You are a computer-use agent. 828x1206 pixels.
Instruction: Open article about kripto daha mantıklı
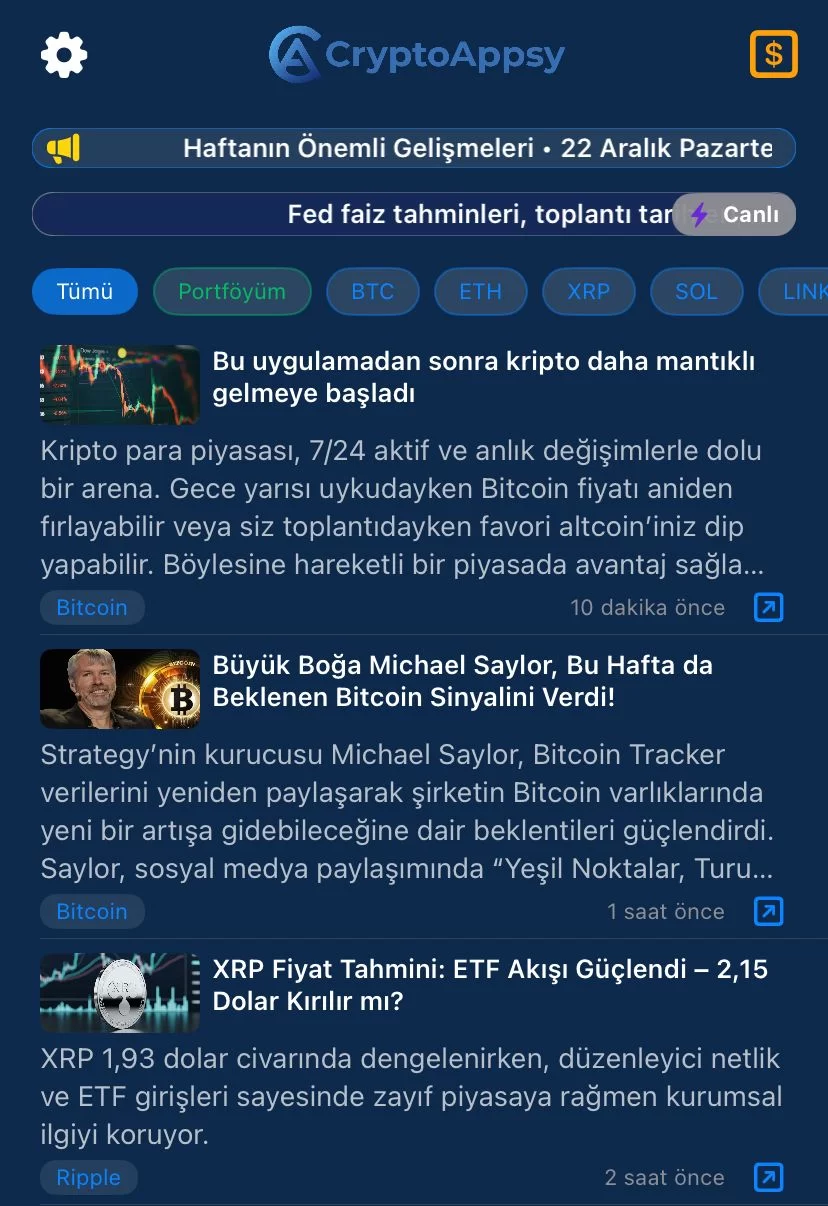coord(483,377)
